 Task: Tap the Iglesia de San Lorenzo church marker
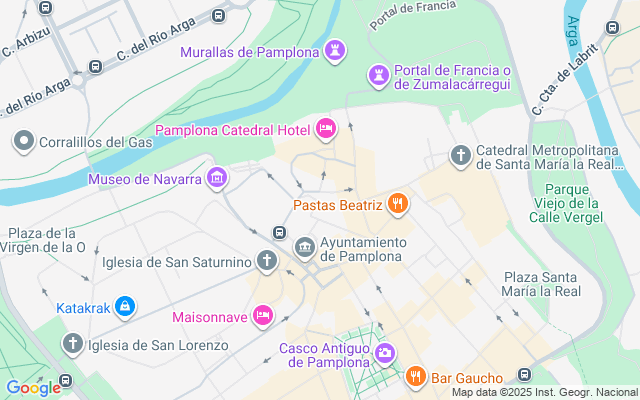(x=72, y=345)
